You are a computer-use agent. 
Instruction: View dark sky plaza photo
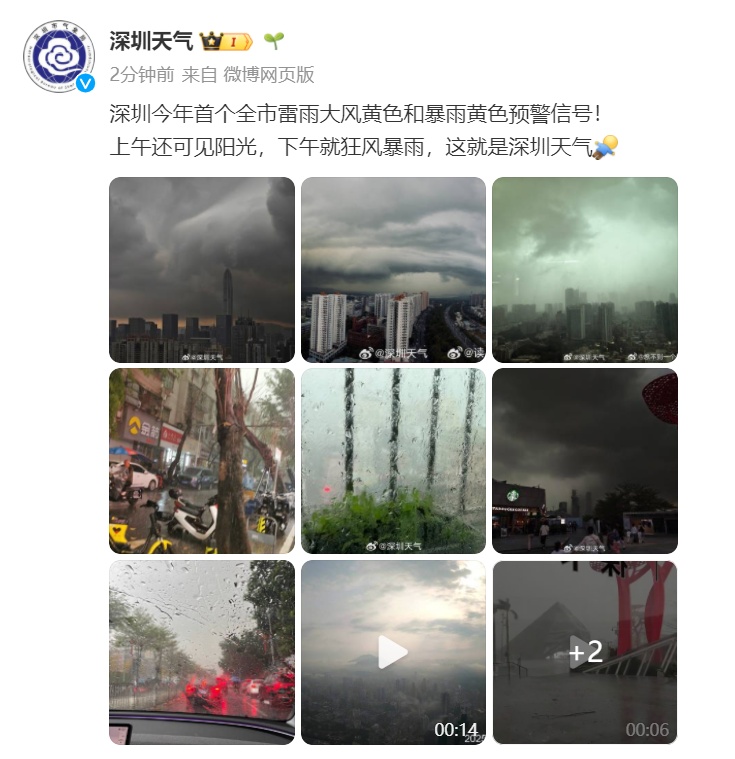(x=585, y=461)
